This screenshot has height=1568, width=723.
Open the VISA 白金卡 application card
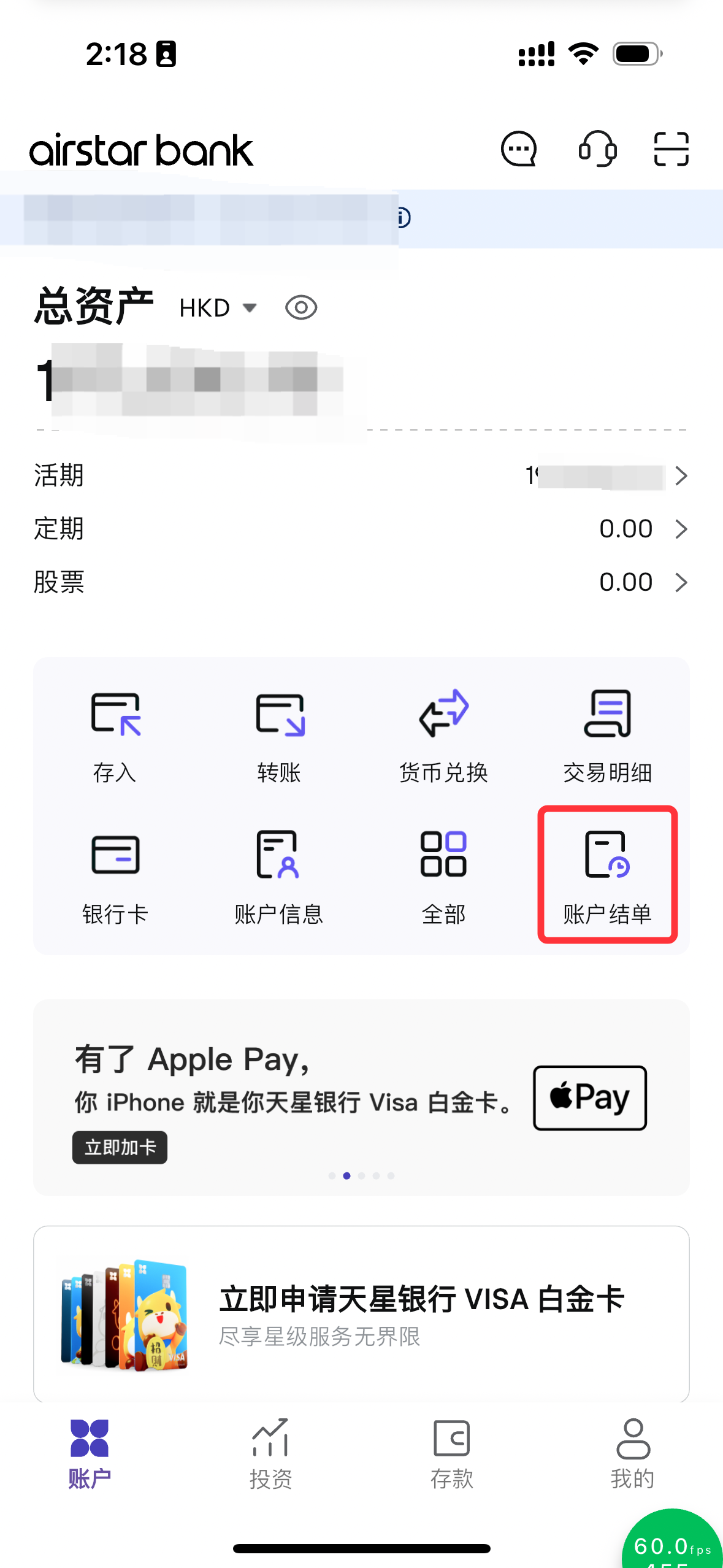click(x=361, y=1314)
